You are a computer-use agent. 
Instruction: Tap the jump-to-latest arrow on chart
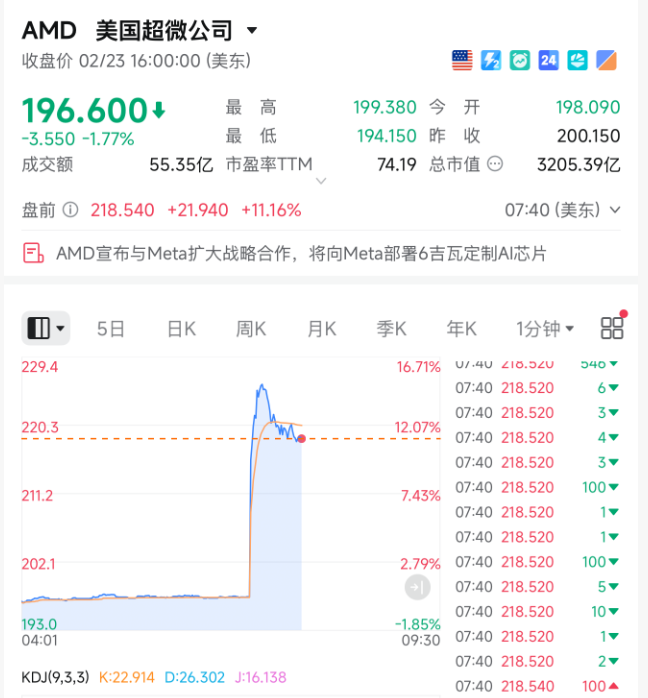tap(417, 587)
